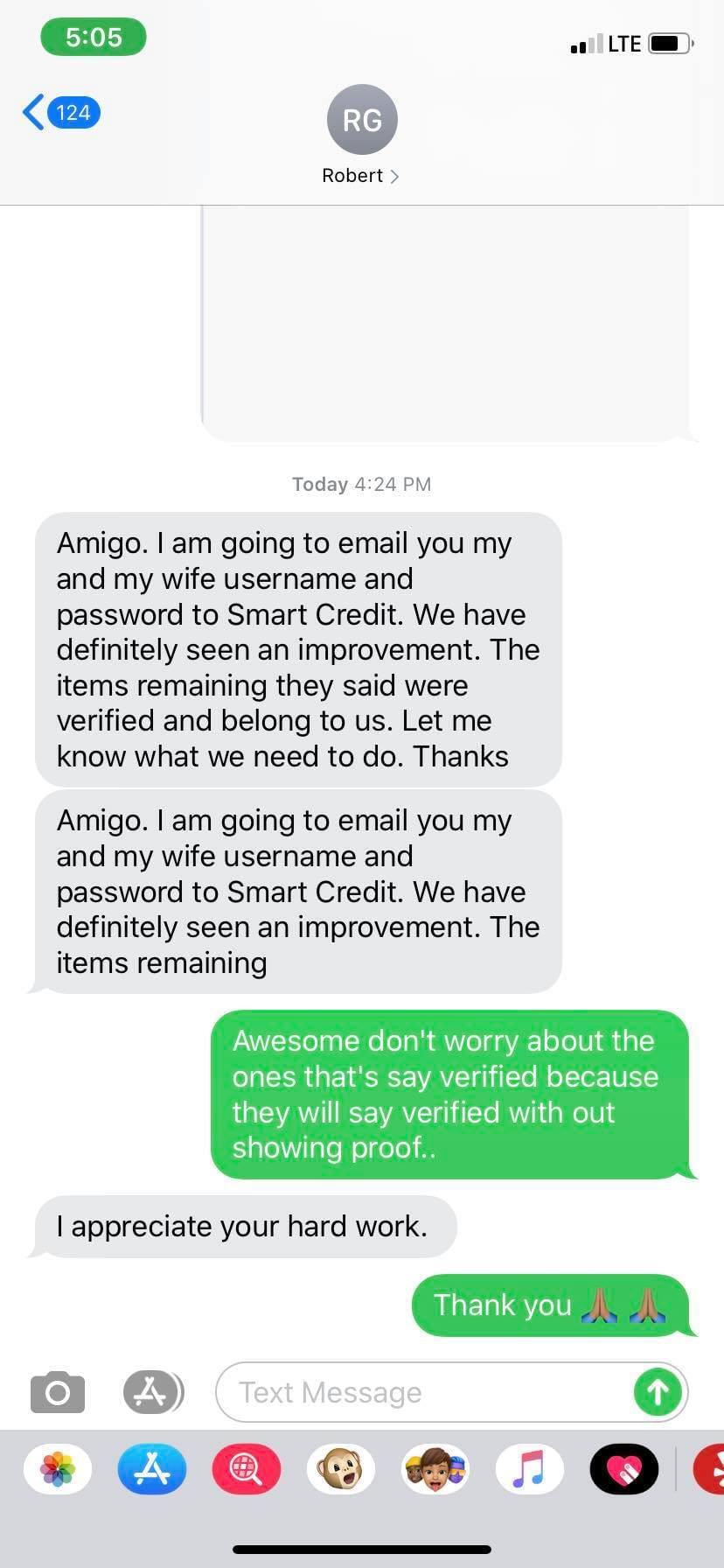Open the Music iMessage app
Viewport: 724px width, 1568px height.
point(530,1469)
